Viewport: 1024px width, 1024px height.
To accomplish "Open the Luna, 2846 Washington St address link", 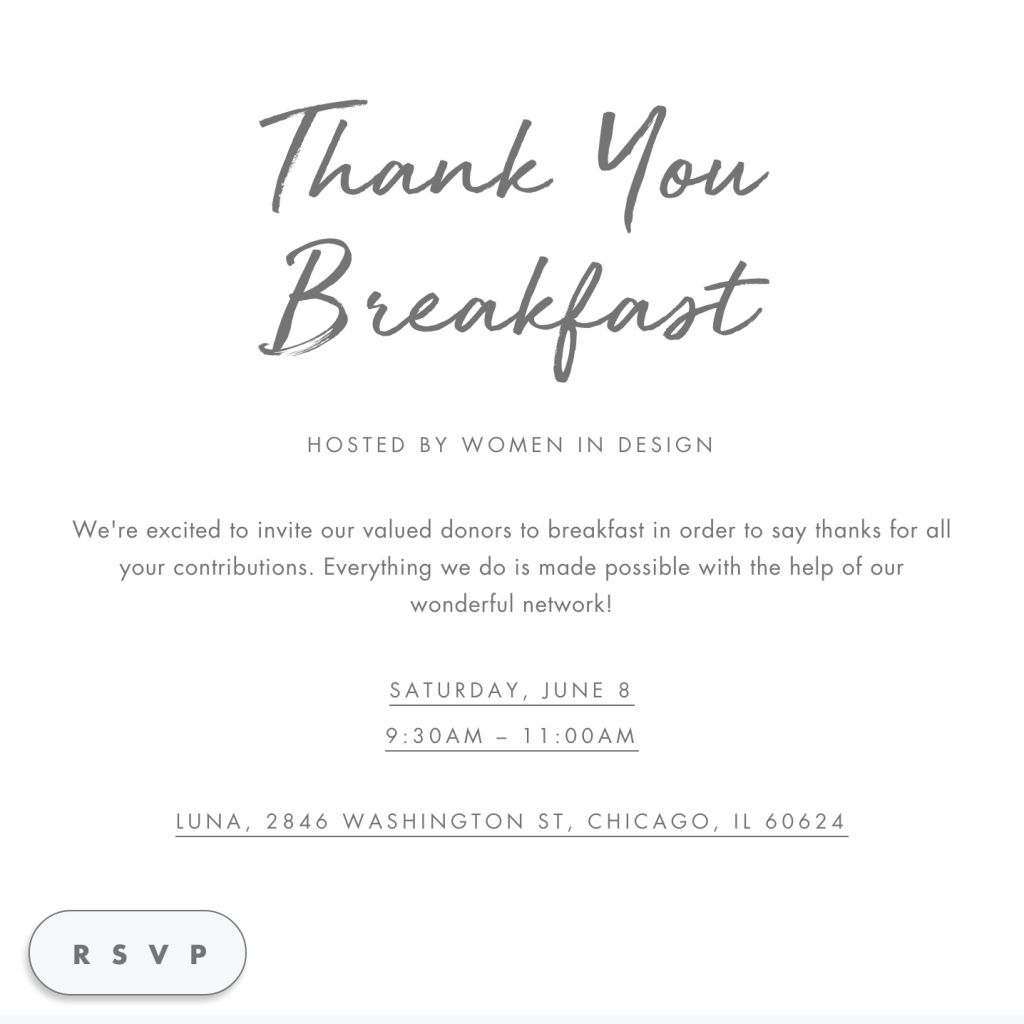I will coord(511,822).
